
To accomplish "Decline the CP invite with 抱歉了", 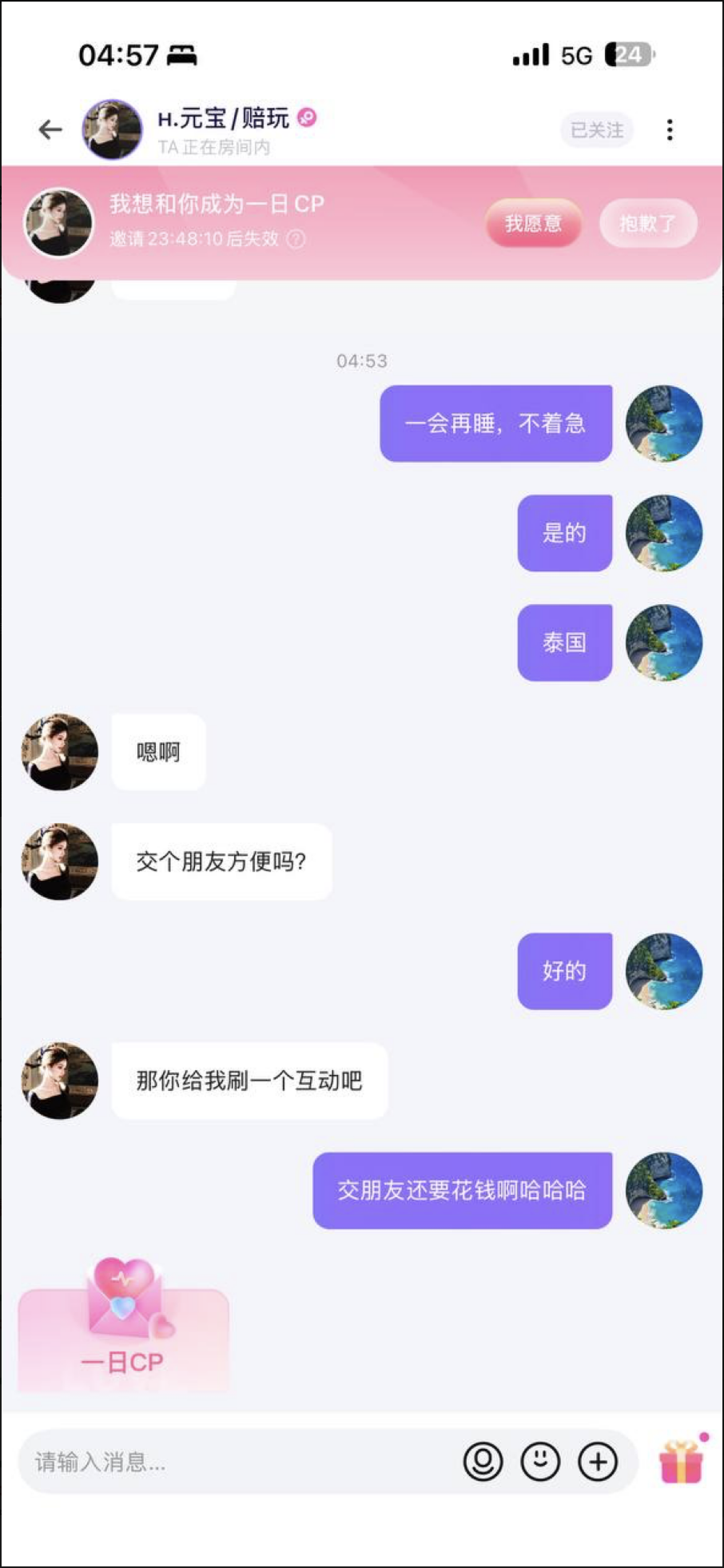I will click(647, 224).
